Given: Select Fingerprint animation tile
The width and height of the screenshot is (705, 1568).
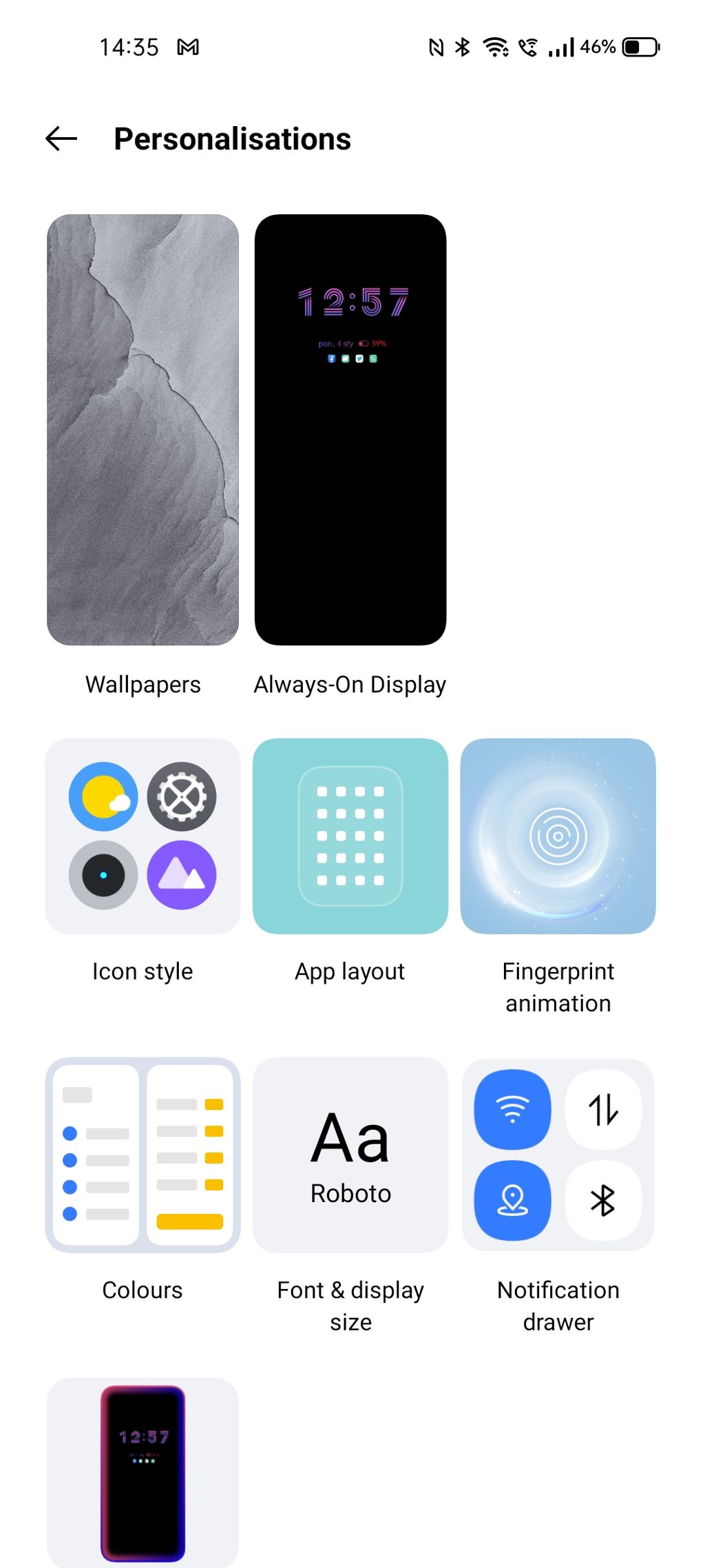Looking at the screenshot, I should point(558,836).
